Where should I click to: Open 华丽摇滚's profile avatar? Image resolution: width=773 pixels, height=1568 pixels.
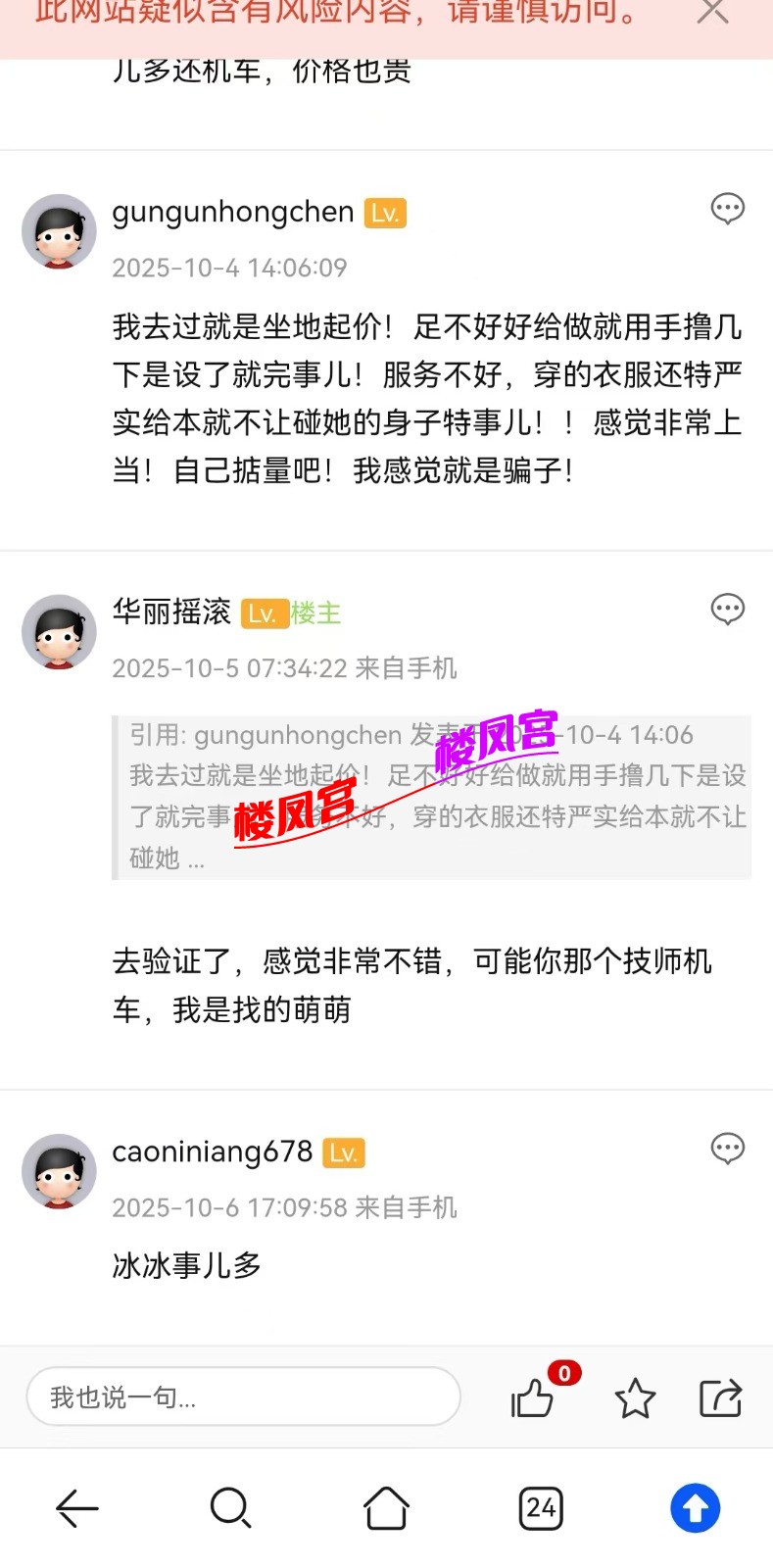point(59,632)
